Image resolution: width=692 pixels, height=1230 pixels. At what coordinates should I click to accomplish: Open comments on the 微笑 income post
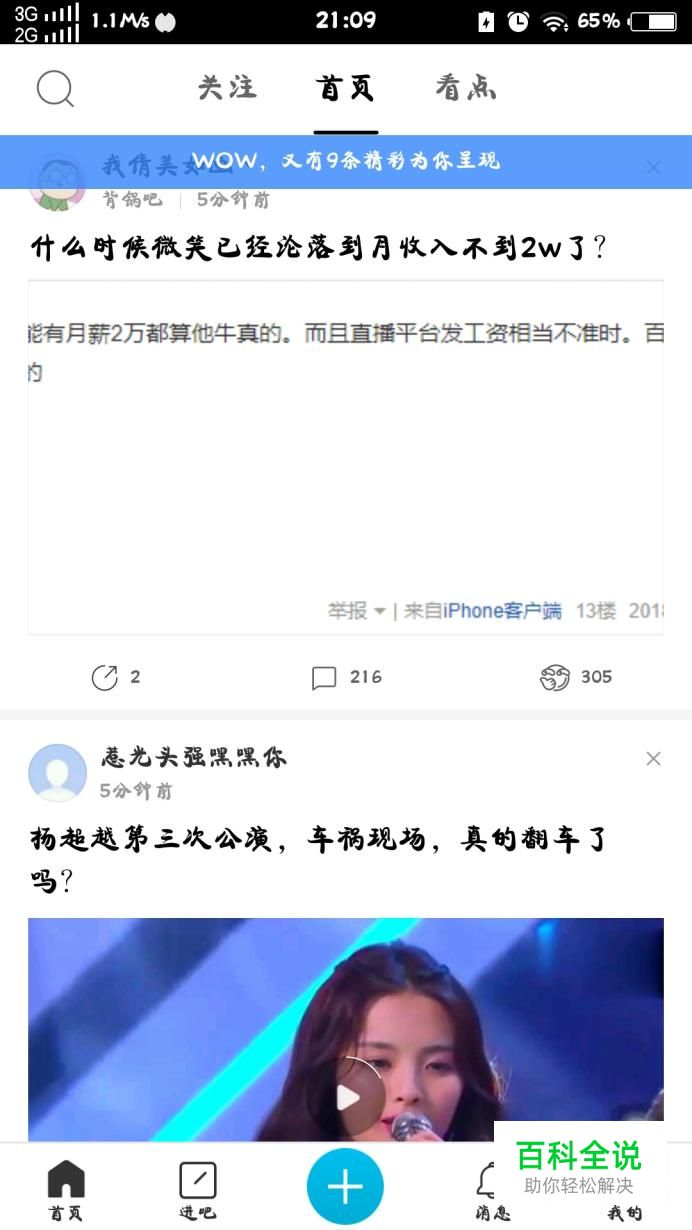(x=346, y=678)
